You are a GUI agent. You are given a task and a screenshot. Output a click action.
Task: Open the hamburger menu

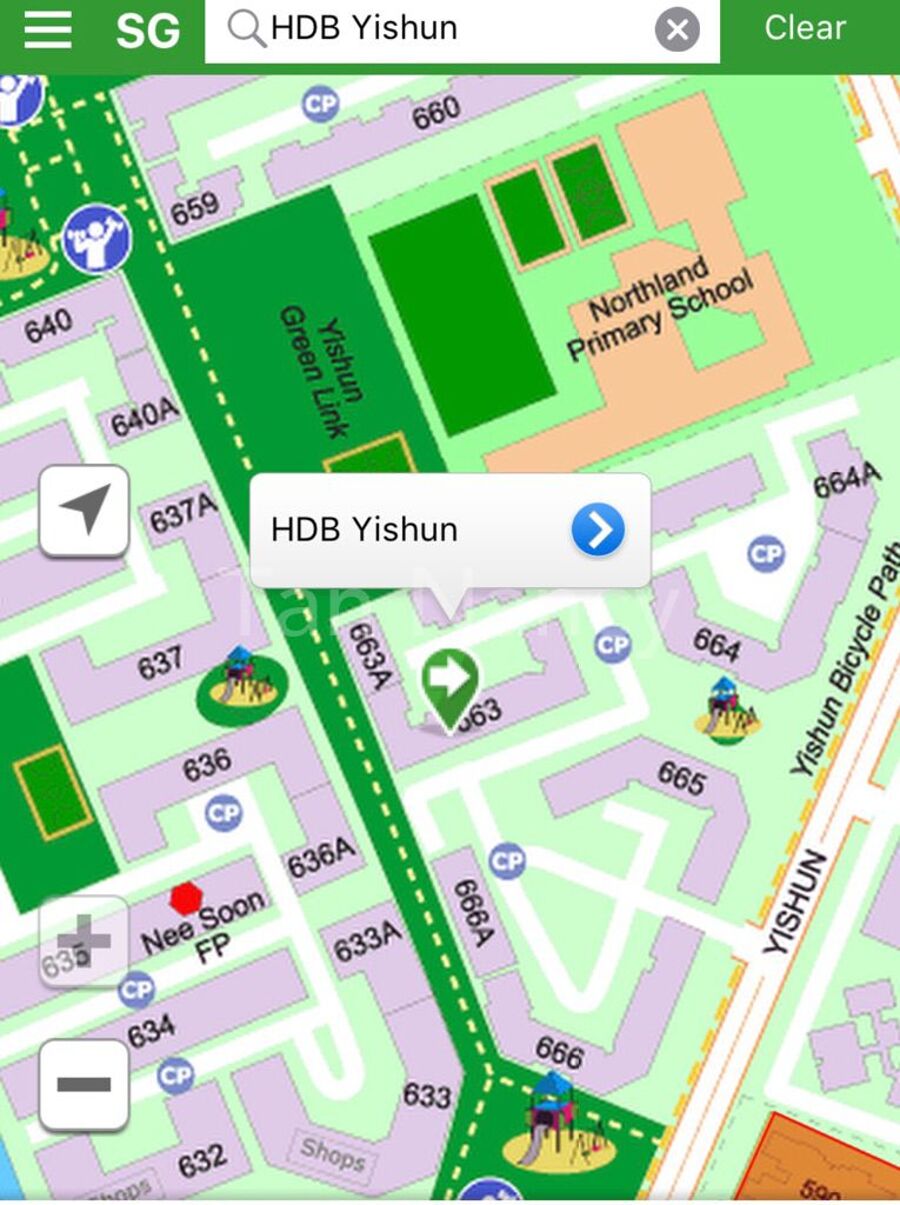[x=47, y=30]
